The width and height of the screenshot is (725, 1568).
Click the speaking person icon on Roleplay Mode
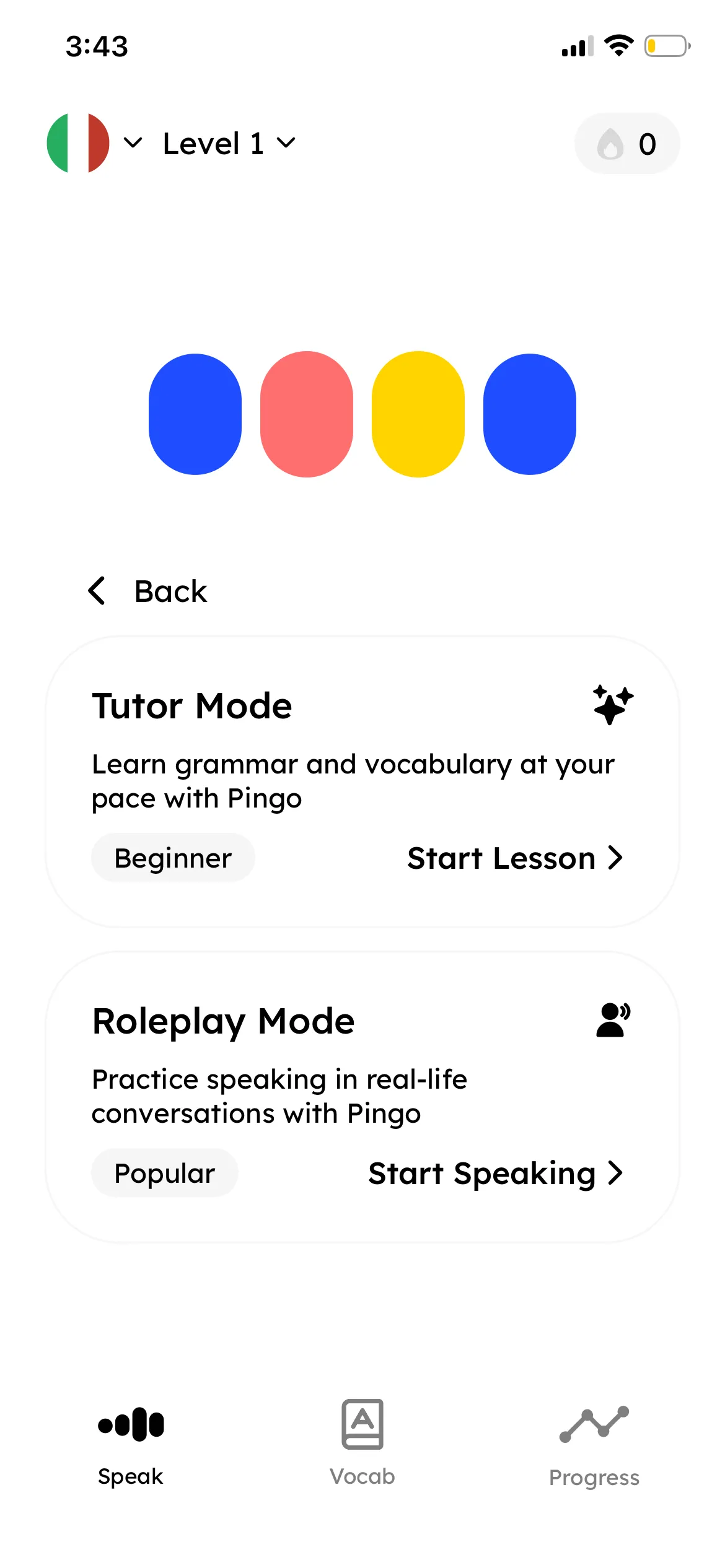[x=612, y=1021]
